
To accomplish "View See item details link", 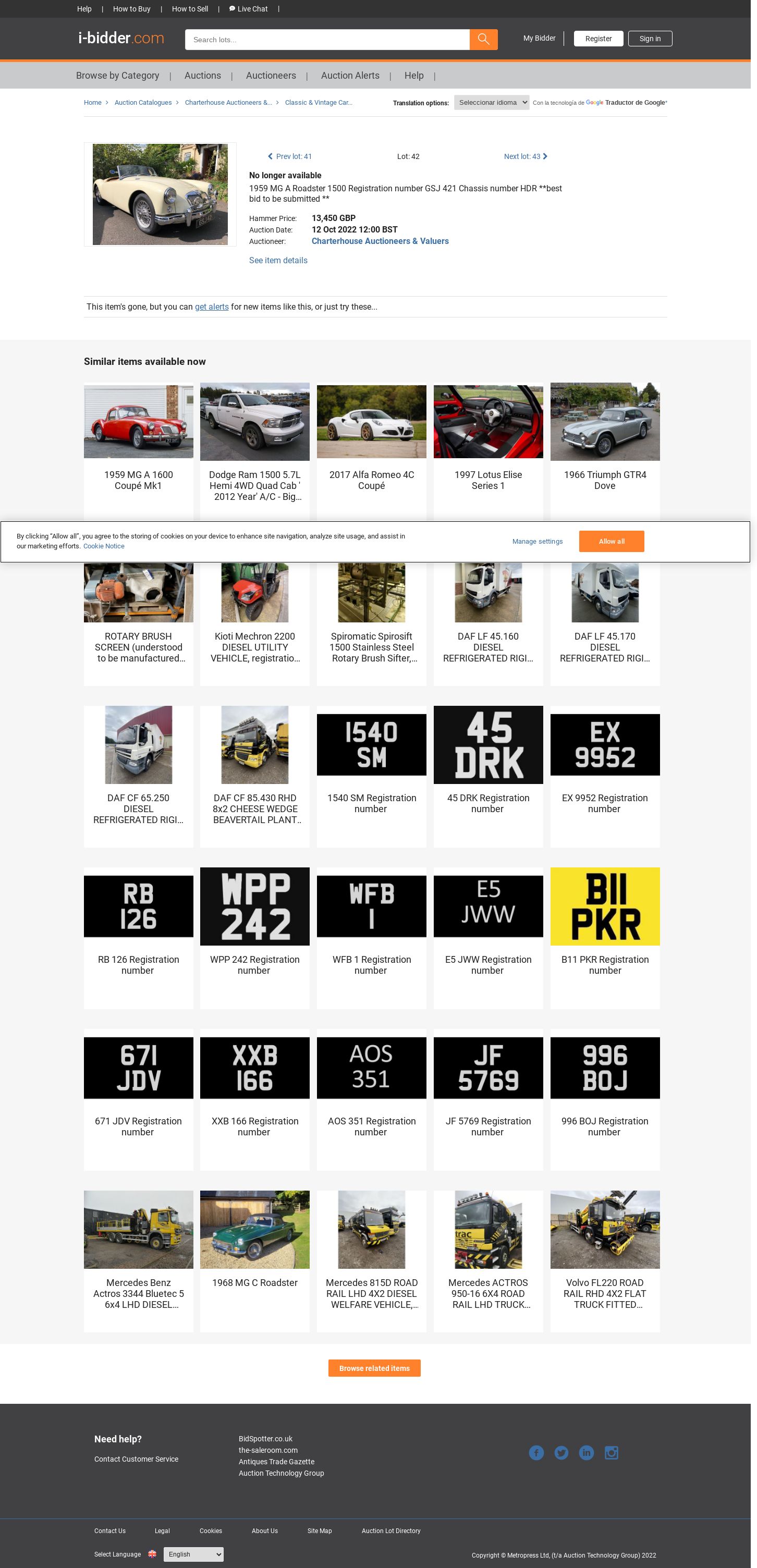I will (278, 261).
